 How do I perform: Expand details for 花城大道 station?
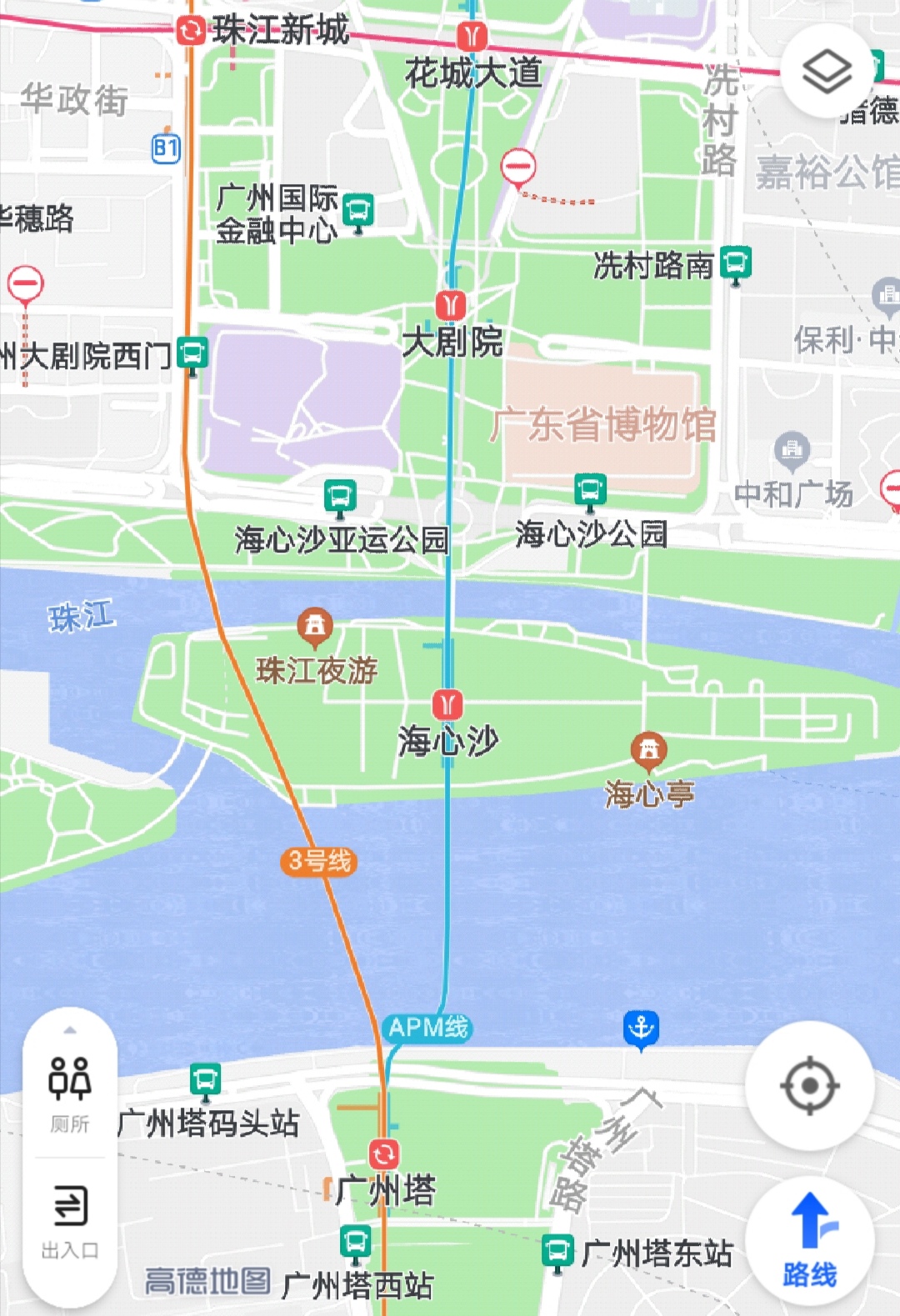click(x=472, y=38)
